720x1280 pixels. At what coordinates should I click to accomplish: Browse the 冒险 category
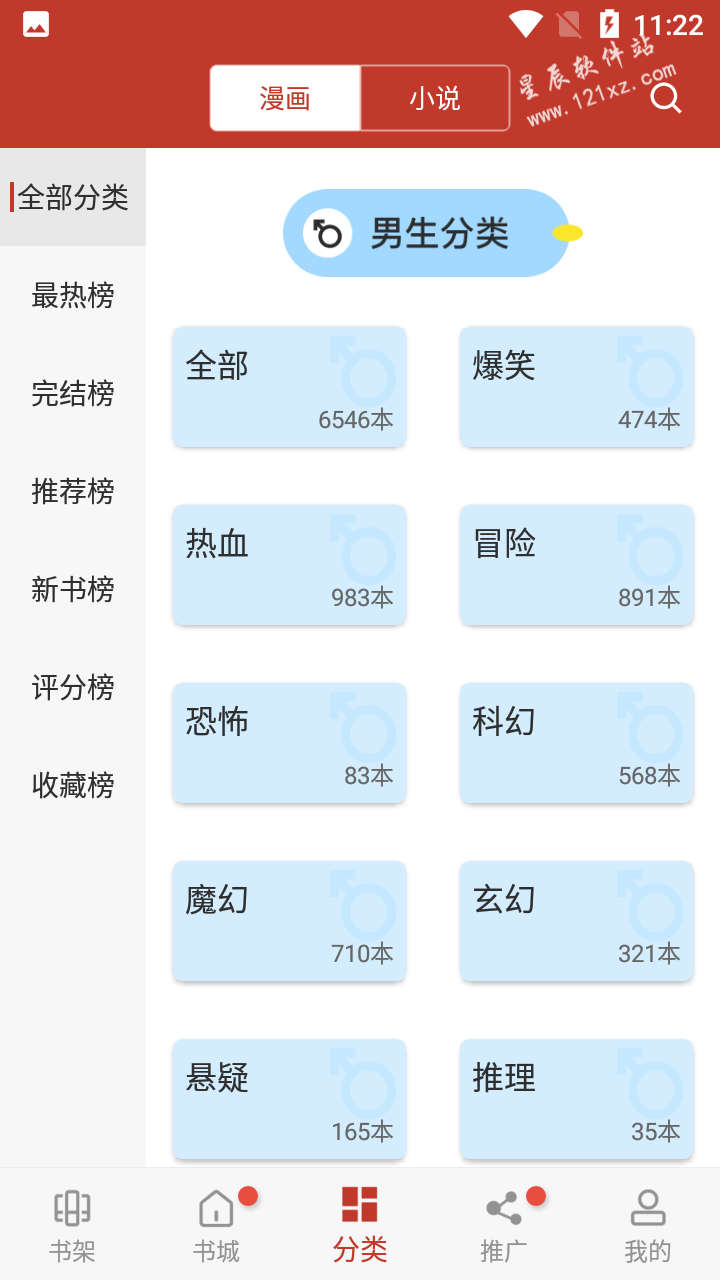pyautogui.click(x=576, y=565)
